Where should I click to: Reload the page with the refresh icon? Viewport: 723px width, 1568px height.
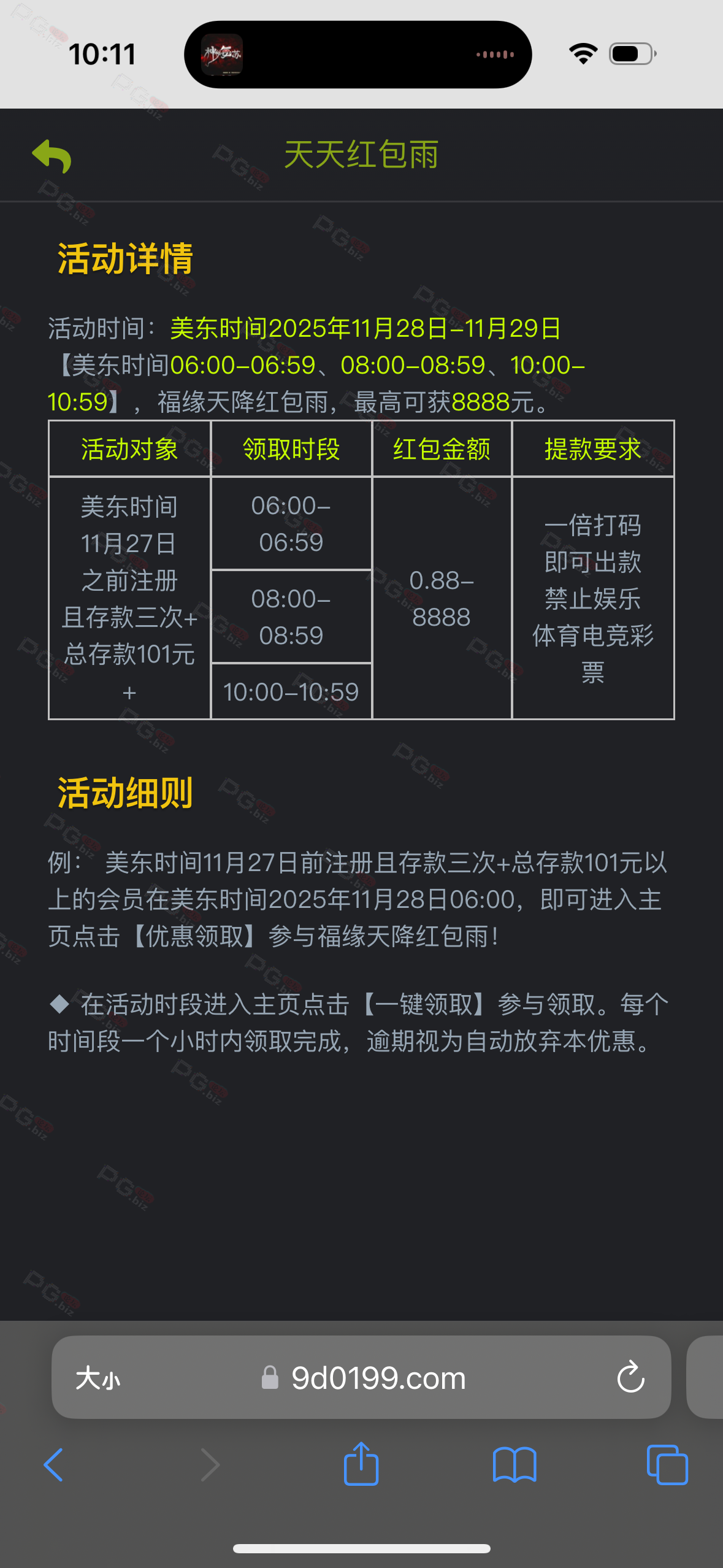click(630, 1378)
